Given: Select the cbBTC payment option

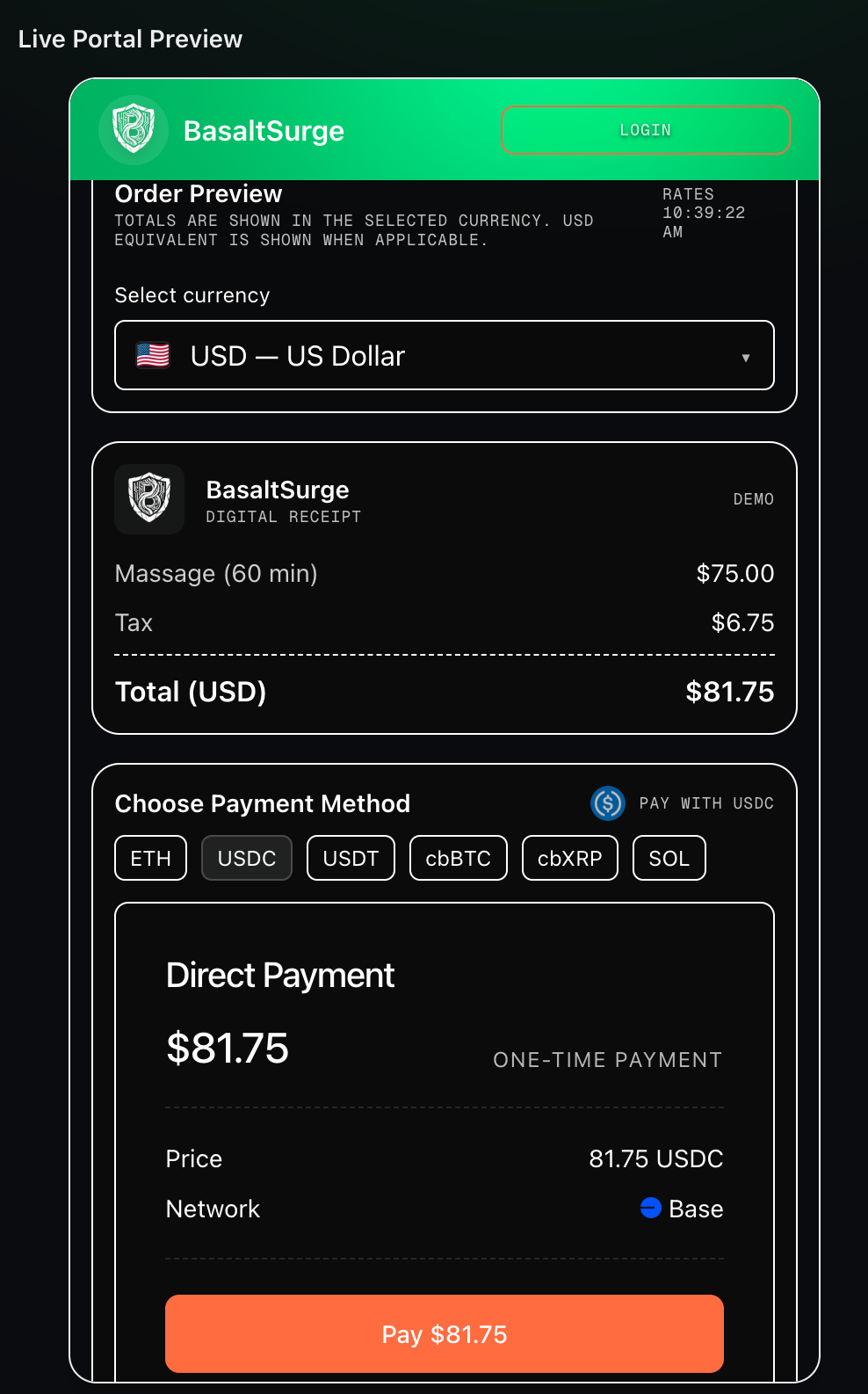Looking at the screenshot, I should click(458, 858).
